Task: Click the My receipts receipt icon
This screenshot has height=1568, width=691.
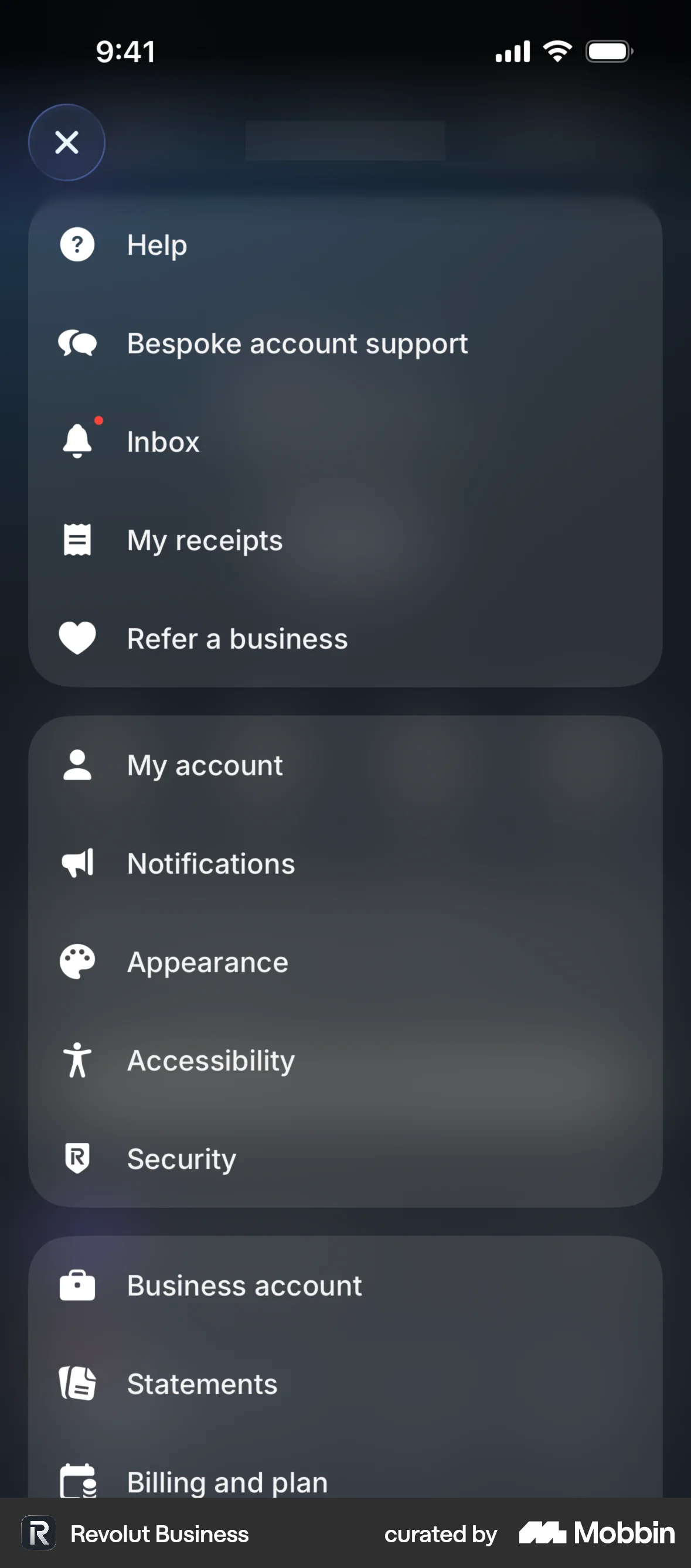Action: 77,539
